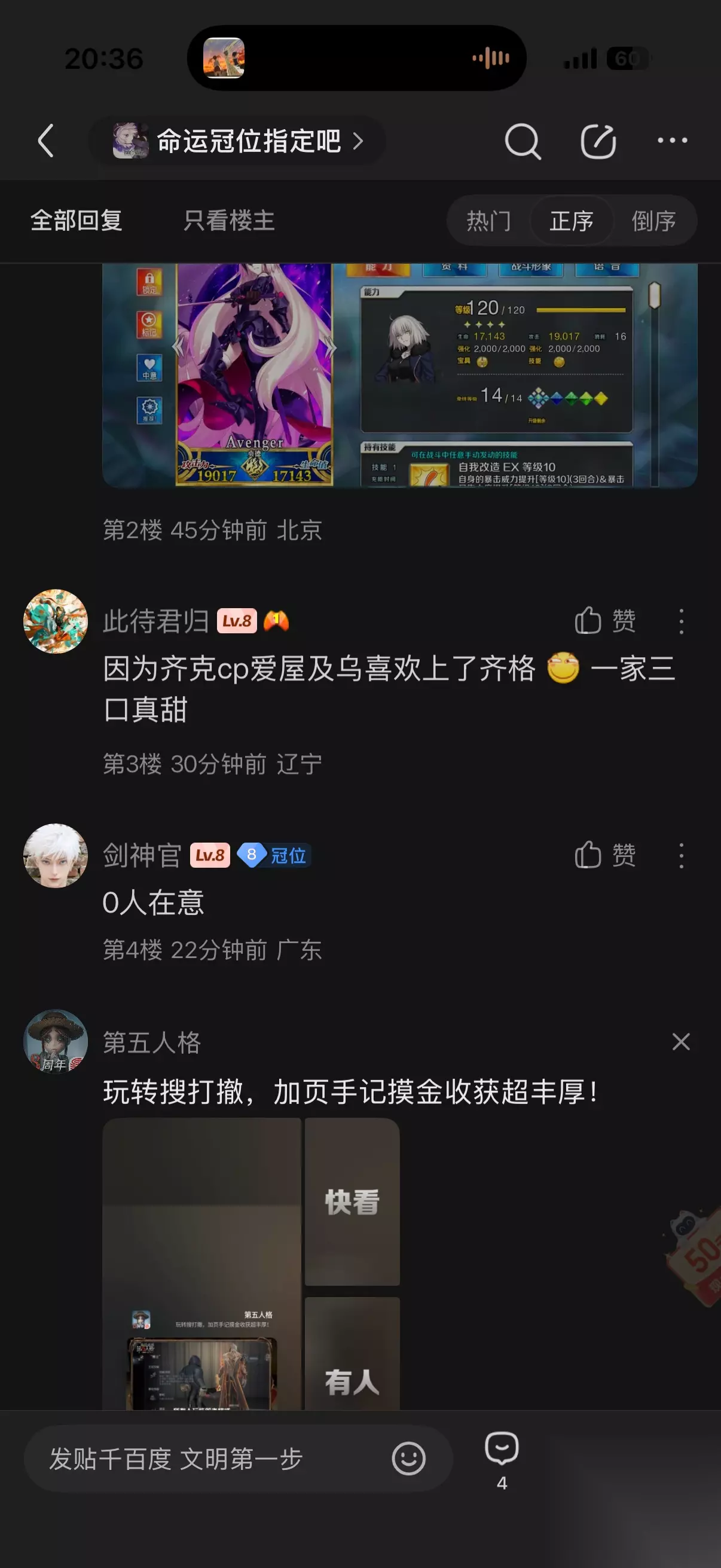This screenshot has height=1568, width=721.
Task: Open the 第五人格 ad video thumbnail
Action: [x=202, y=1264]
